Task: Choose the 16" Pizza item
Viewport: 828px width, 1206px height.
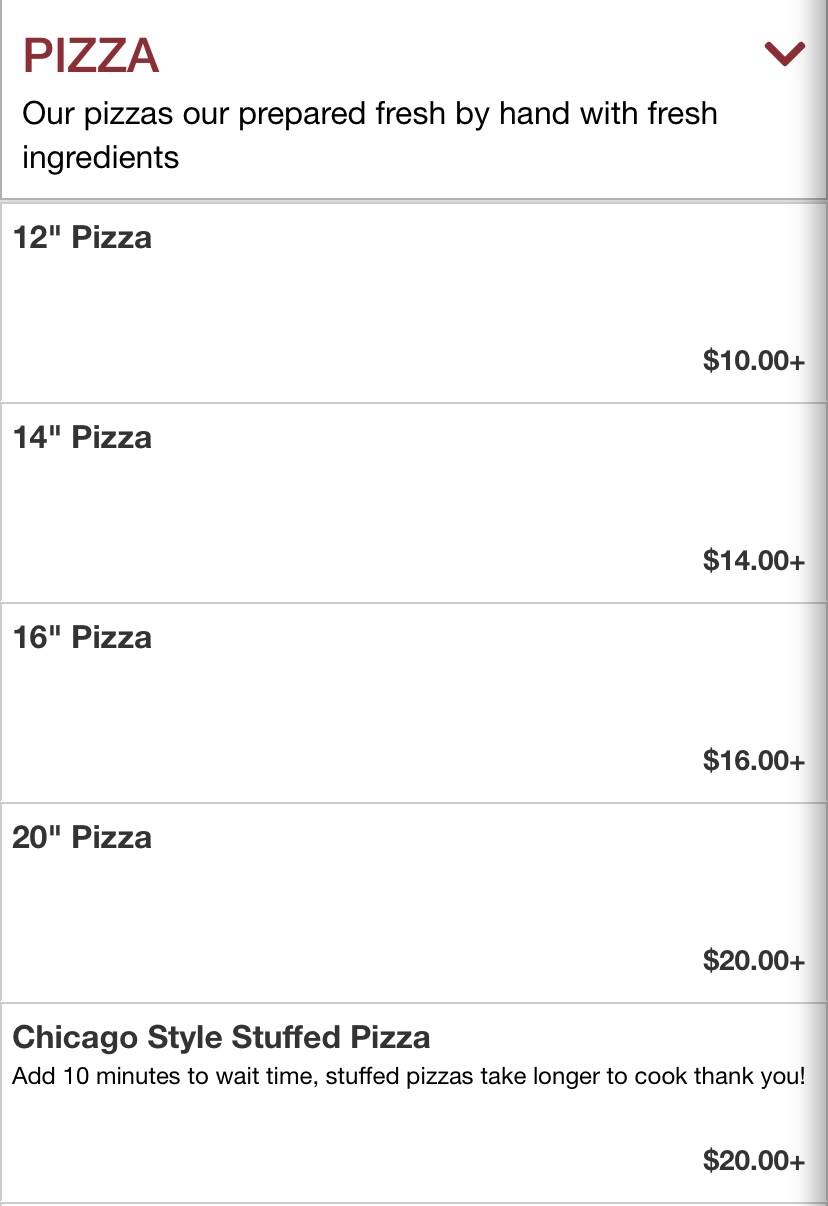Action: point(83,638)
